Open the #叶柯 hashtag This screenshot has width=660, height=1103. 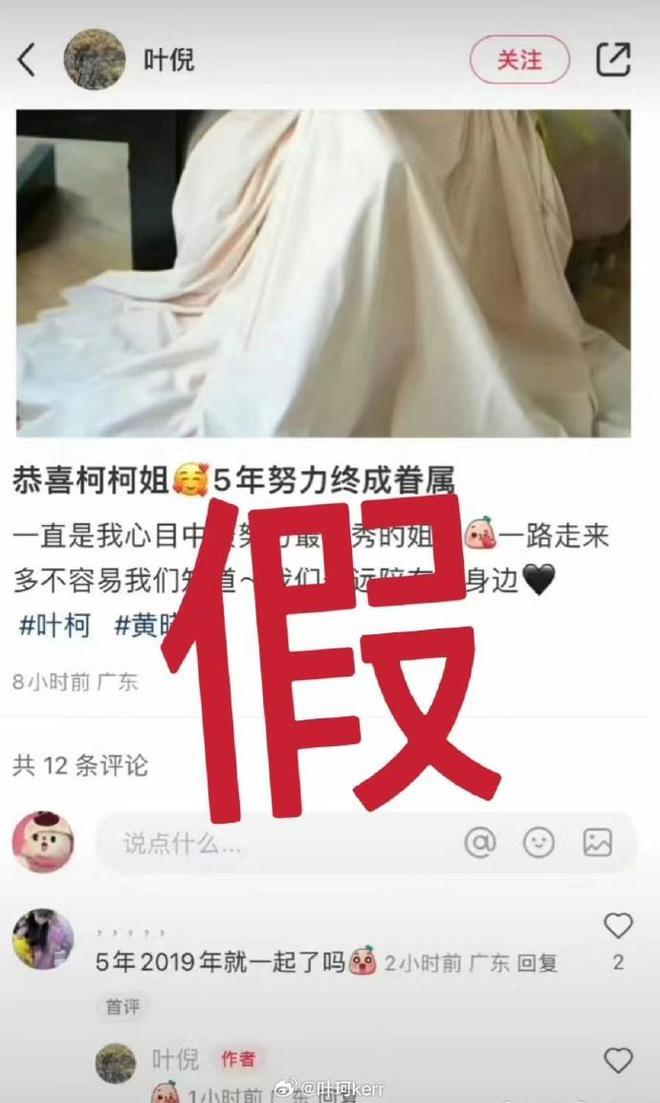pyautogui.click(x=55, y=626)
